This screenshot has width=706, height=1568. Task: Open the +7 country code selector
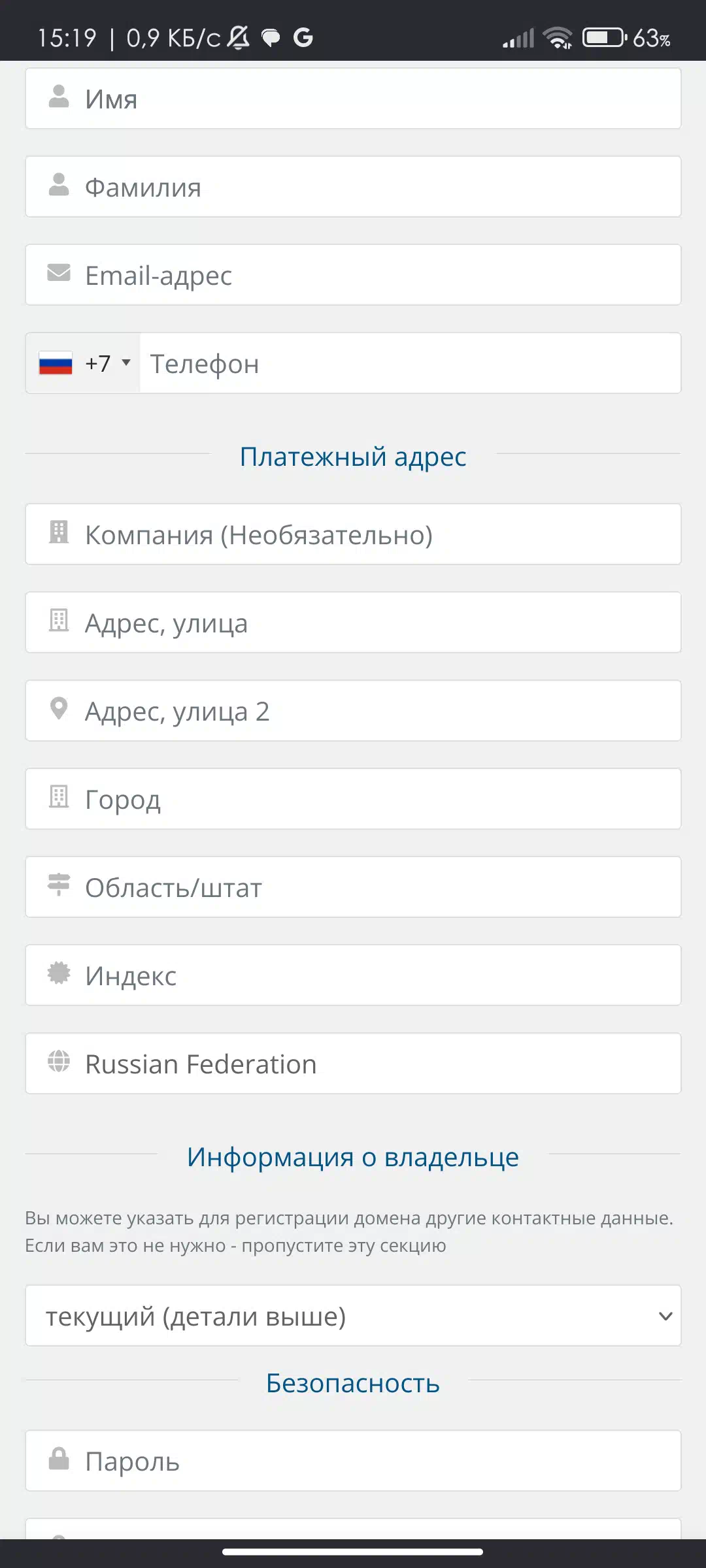[x=83, y=363]
